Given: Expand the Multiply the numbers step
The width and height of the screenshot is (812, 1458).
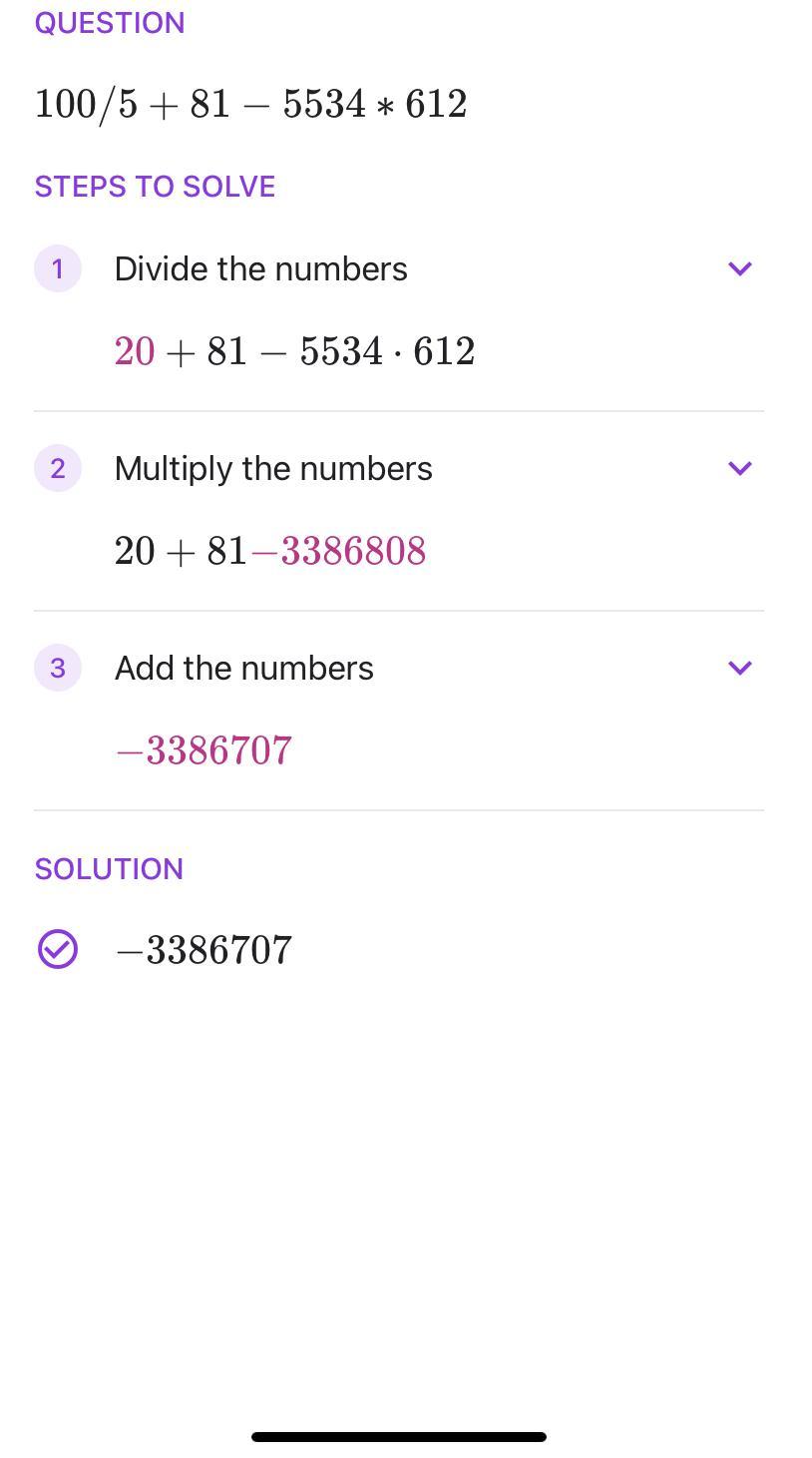Looking at the screenshot, I should point(739,468).
